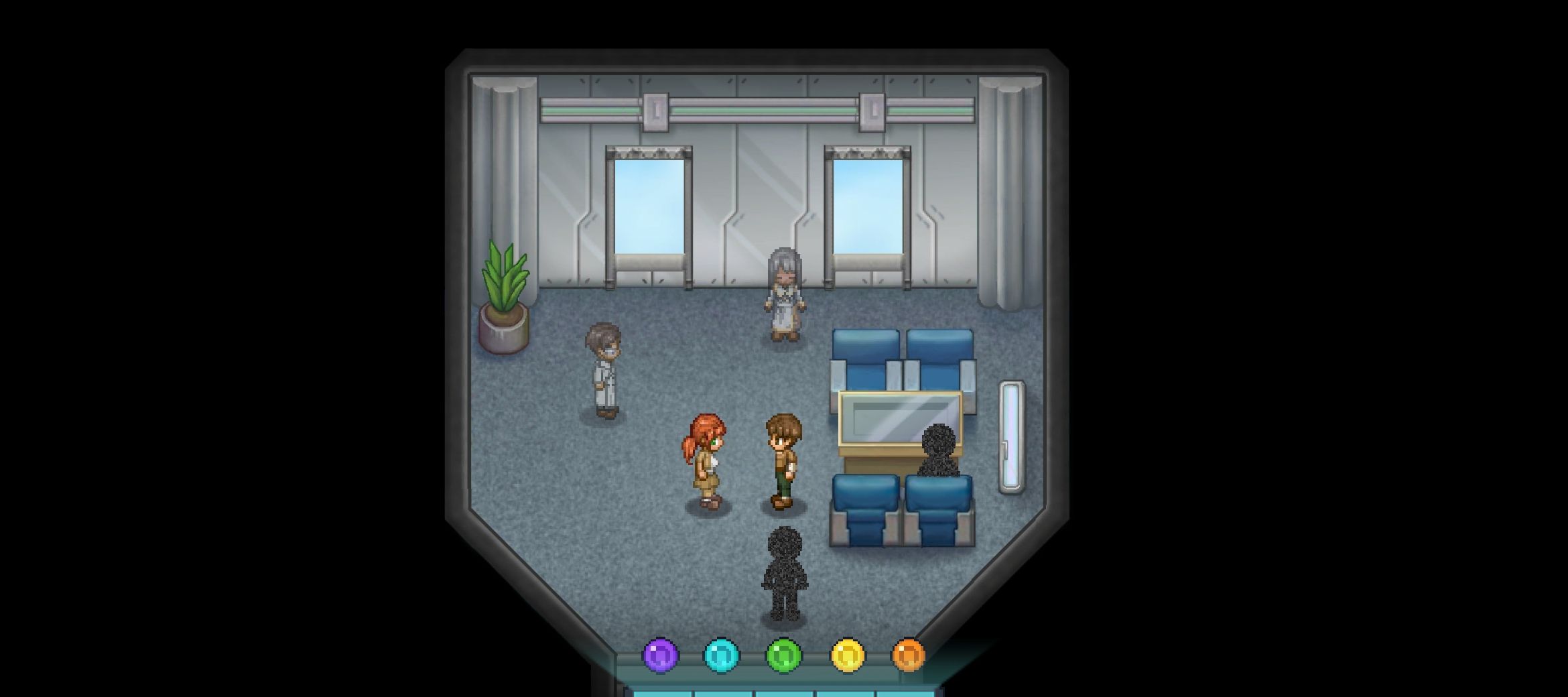Select the cyan memory orb
Image resolution: width=1568 pixels, height=697 pixels.
(x=722, y=655)
